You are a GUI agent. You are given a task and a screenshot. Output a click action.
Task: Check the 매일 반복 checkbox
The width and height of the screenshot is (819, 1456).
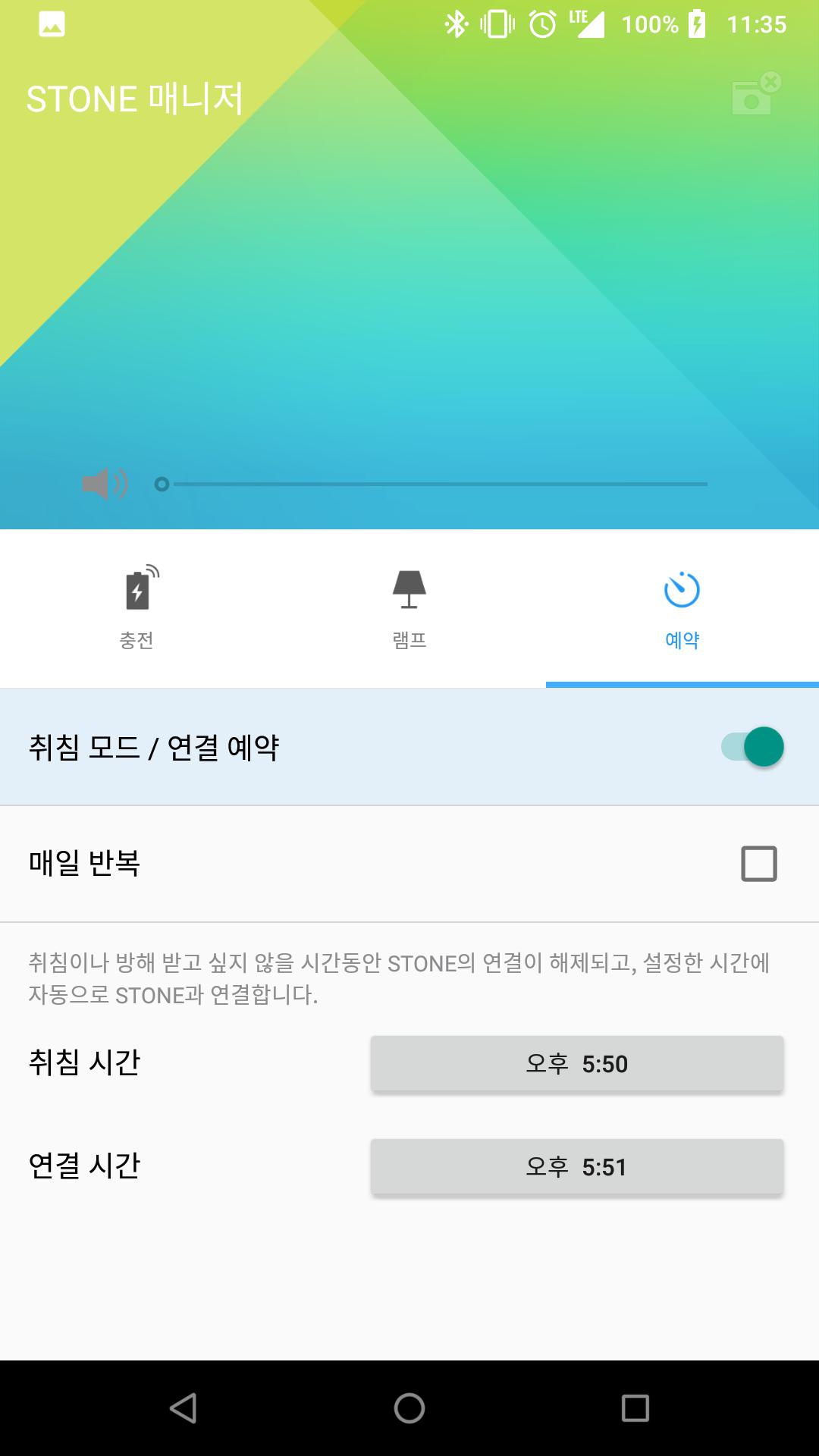[x=759, y=864]
